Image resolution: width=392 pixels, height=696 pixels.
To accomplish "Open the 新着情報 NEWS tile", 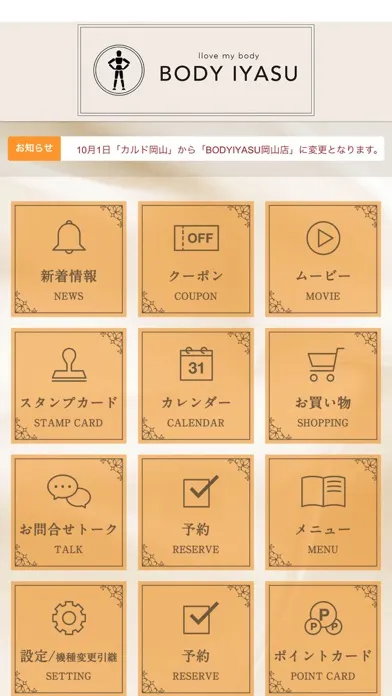I will point(69,259).
